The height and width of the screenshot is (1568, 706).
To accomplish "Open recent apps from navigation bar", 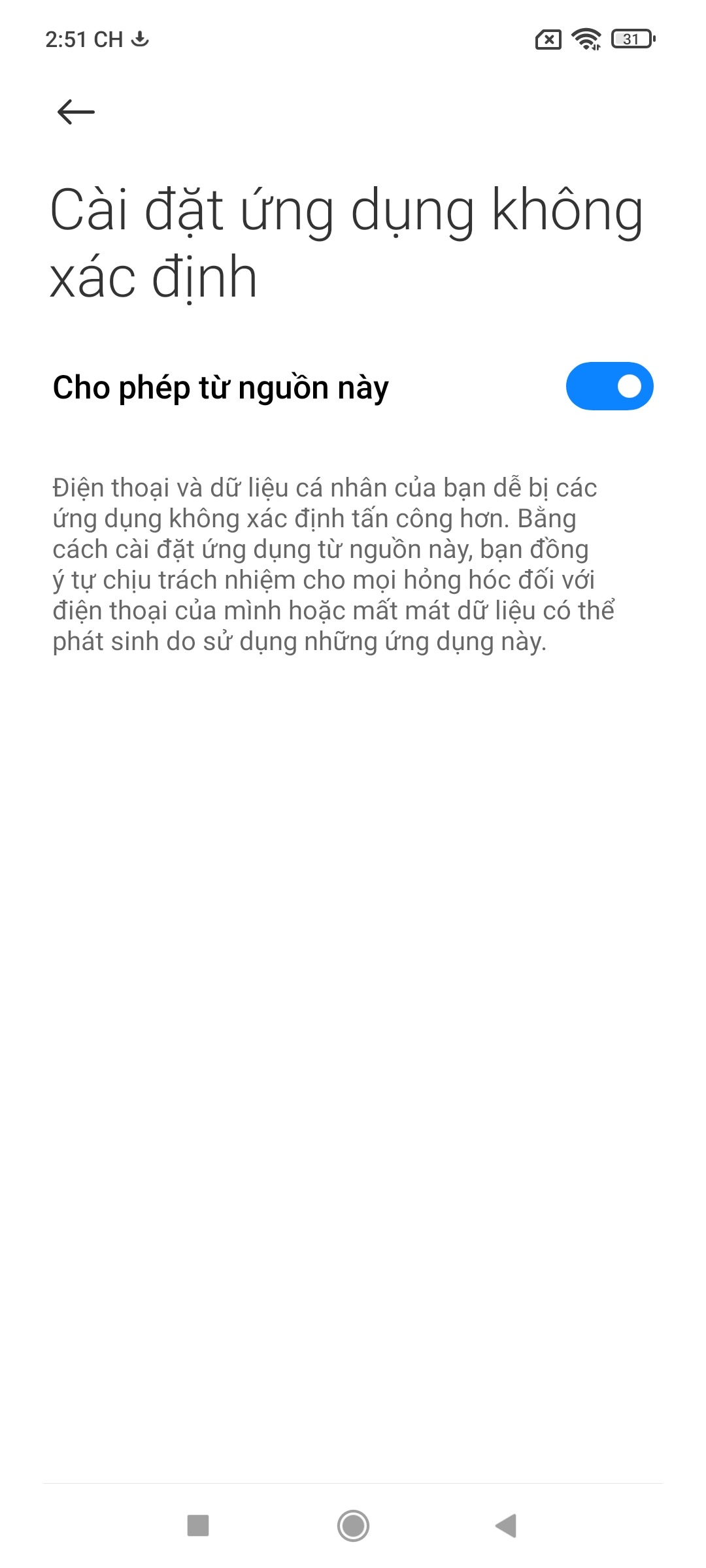I will click(198, 1526).
